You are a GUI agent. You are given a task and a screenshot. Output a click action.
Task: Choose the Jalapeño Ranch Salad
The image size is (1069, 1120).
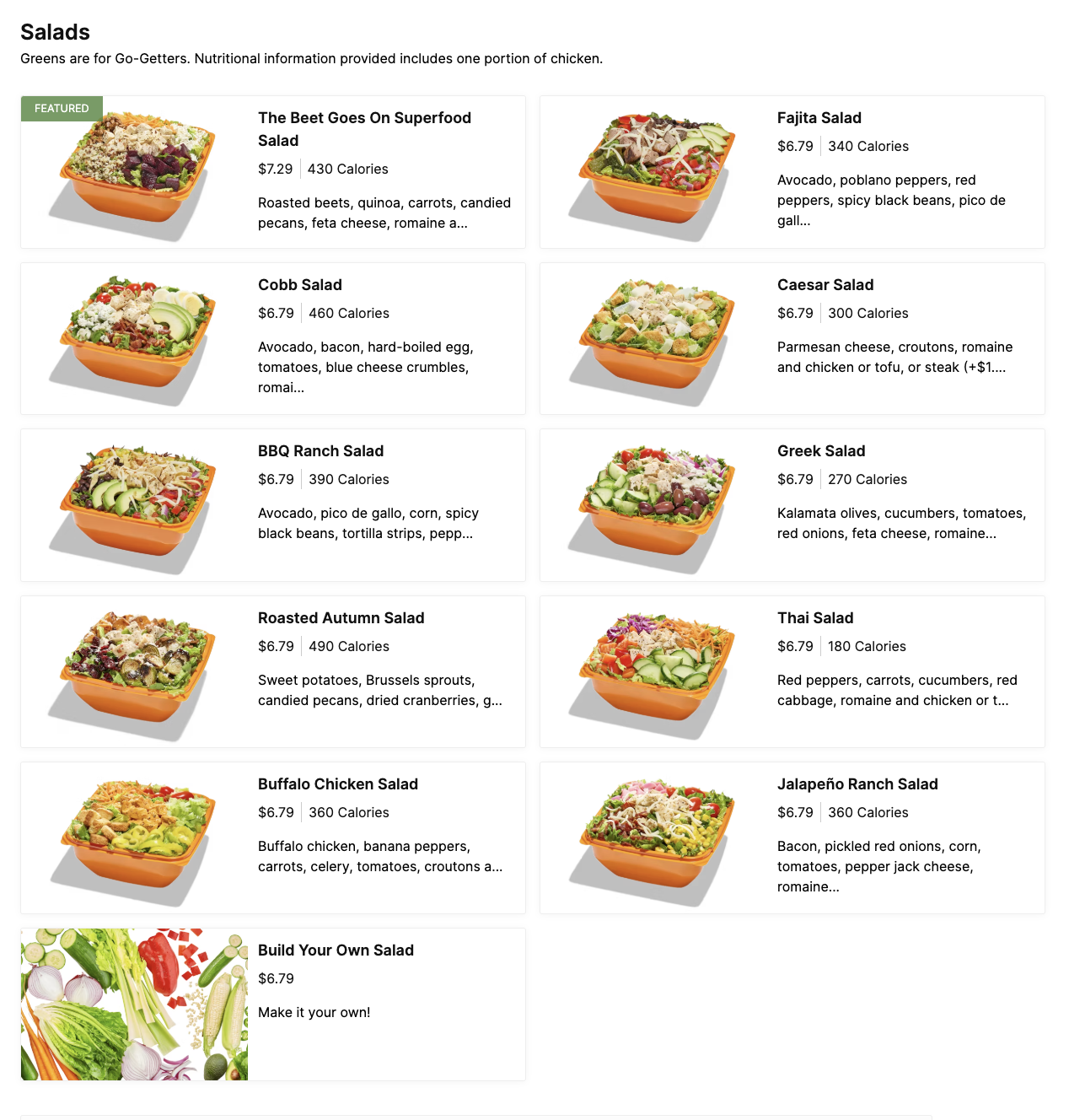tap(792, 837)
